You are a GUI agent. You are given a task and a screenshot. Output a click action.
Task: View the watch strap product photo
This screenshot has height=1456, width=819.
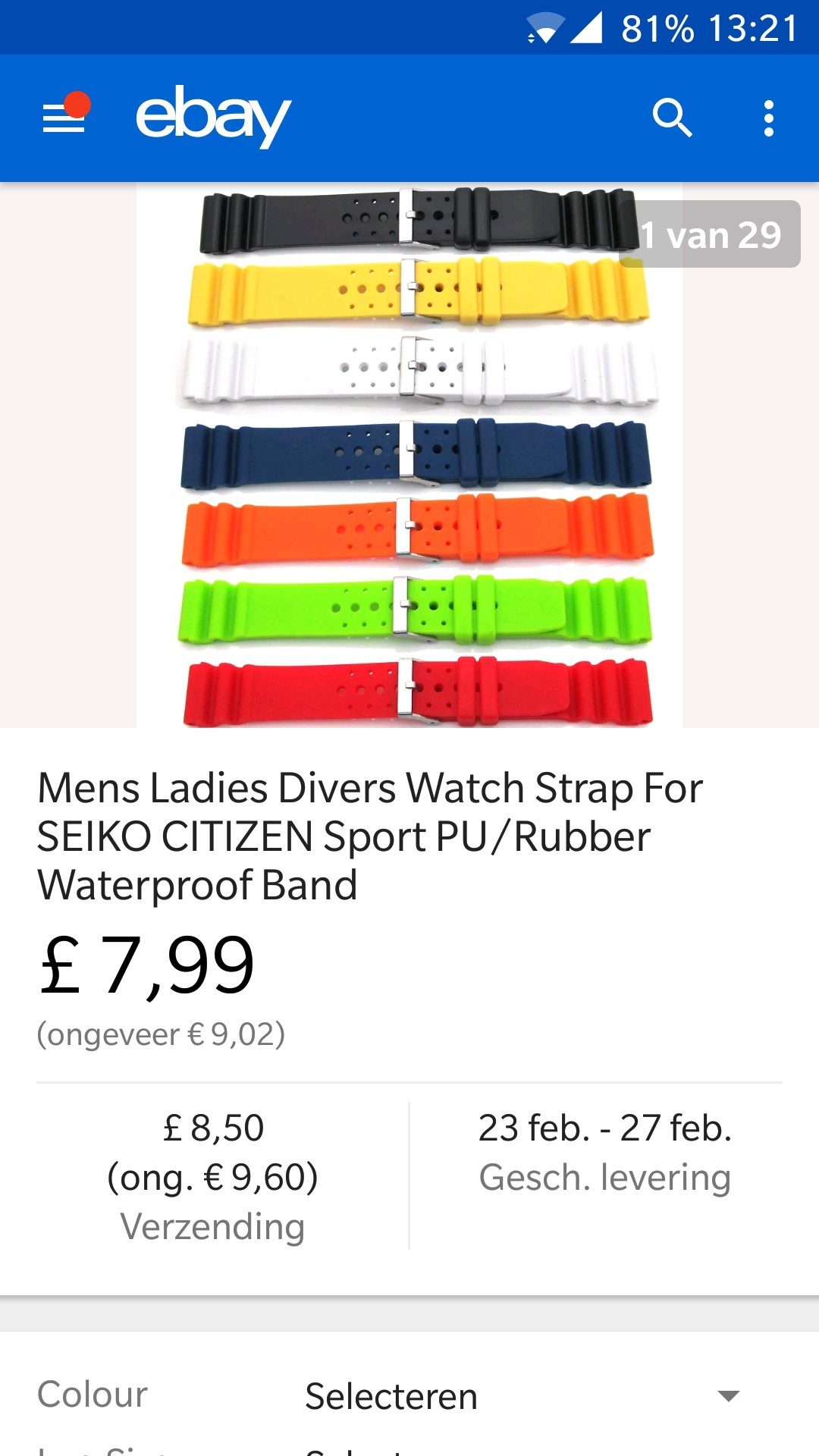[x=409, y=455]
